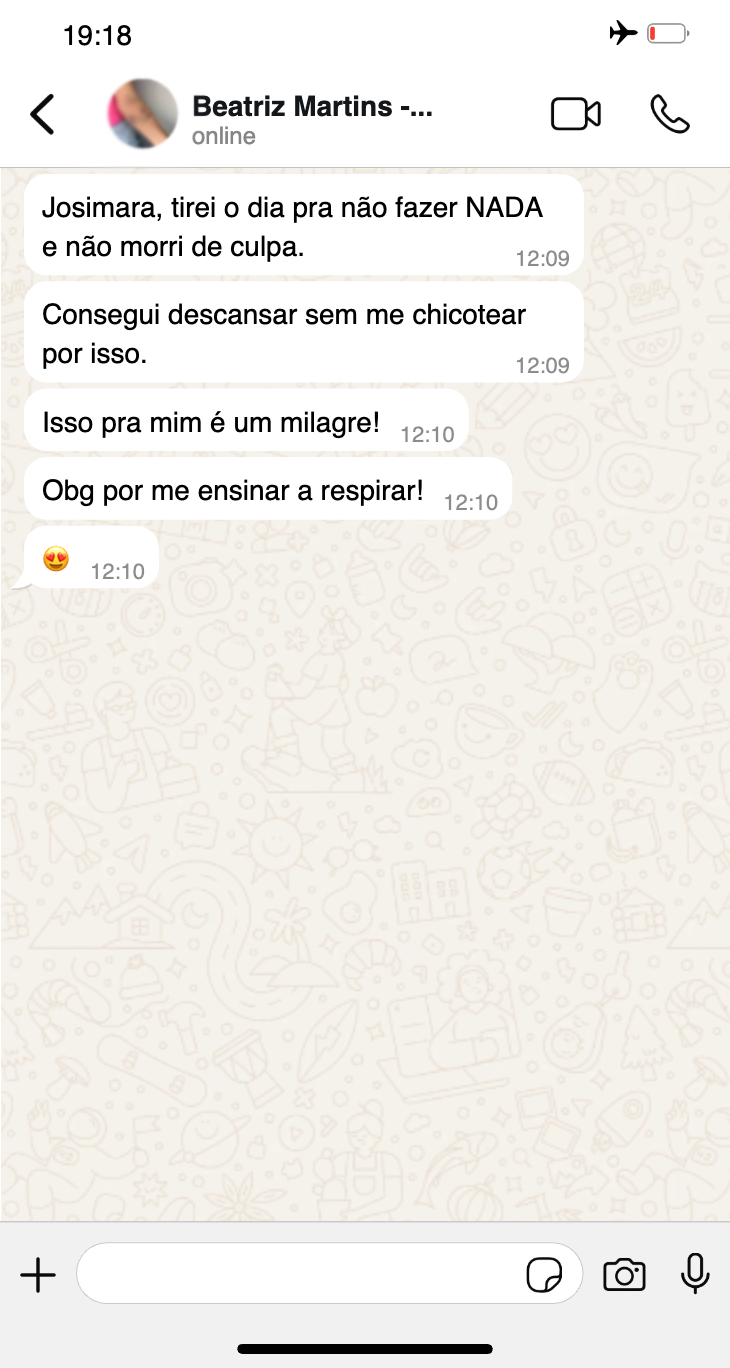730x1368 pixels.
Task: Tap the contact name Beatriz Martins header
Action: [x=313, y=106]
